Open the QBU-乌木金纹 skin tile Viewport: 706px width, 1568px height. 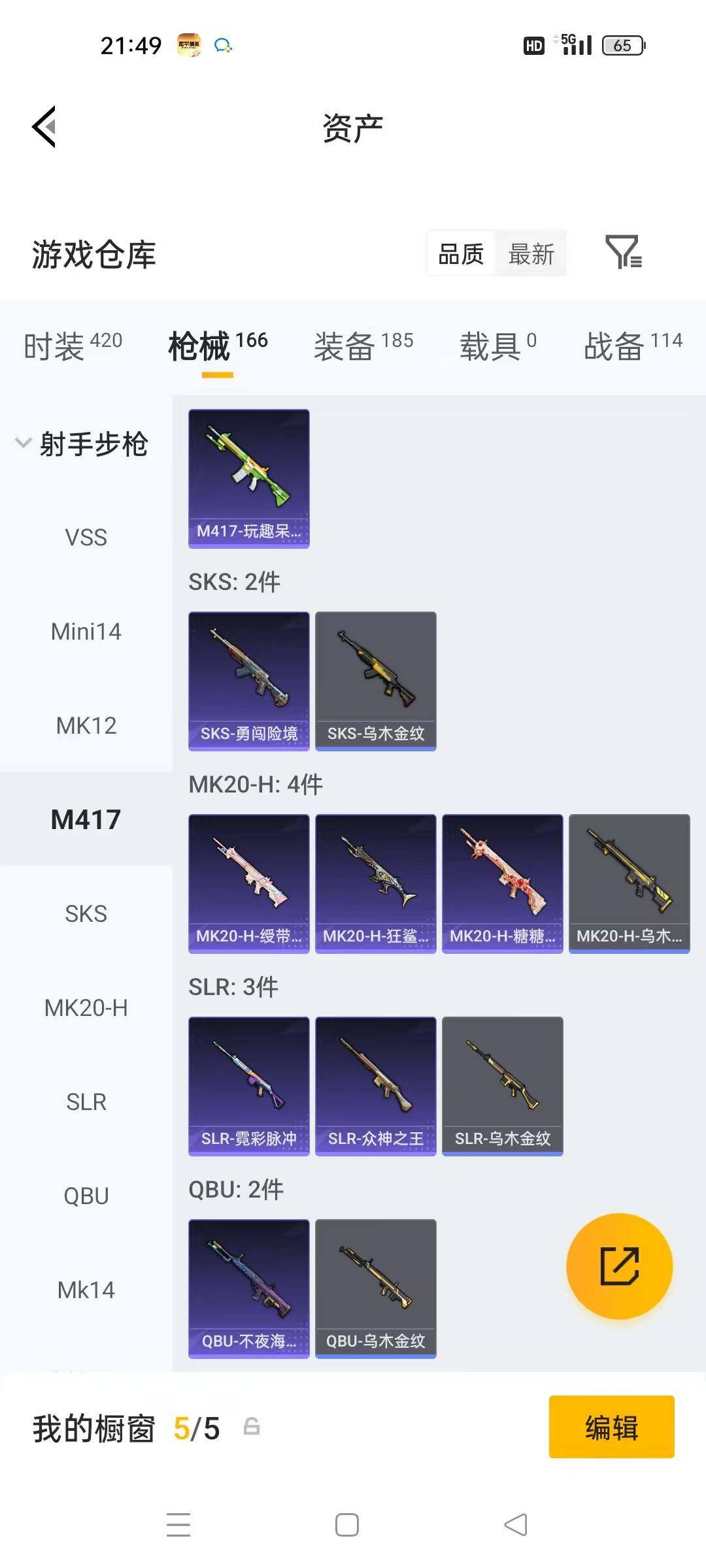(x=375, y=1288)
